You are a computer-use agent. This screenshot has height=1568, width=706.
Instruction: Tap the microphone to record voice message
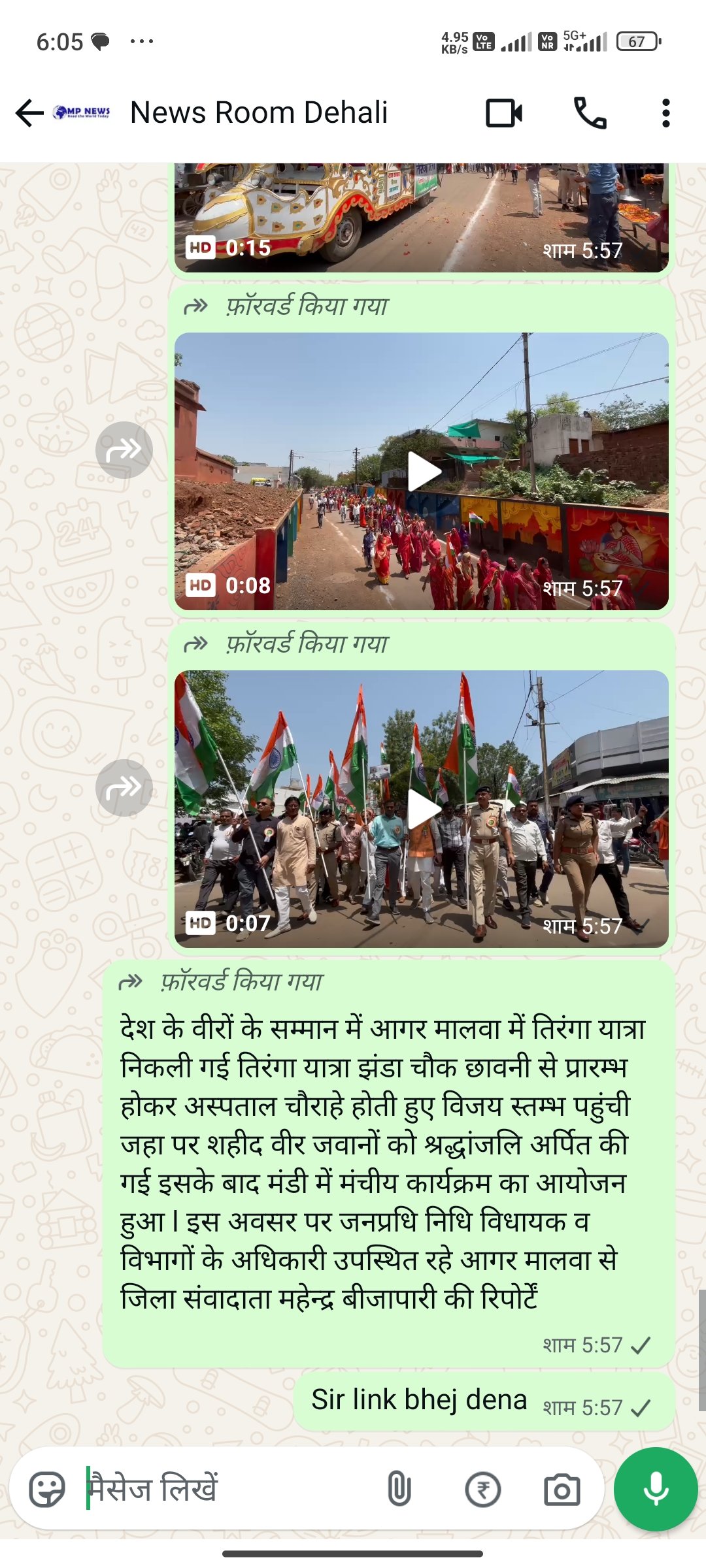(656, 1490)
